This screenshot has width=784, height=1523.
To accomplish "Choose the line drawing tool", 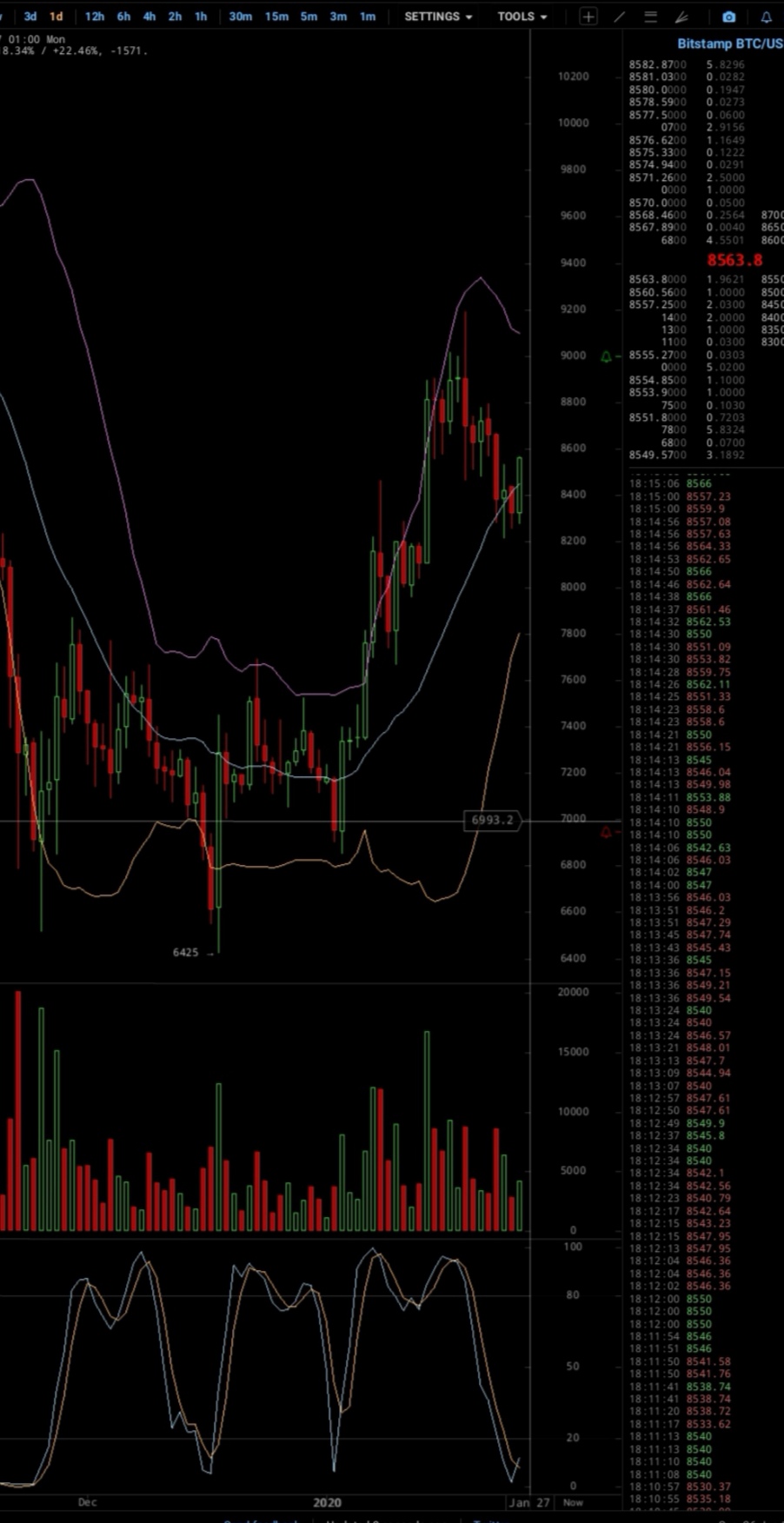I will click(620, 17).
